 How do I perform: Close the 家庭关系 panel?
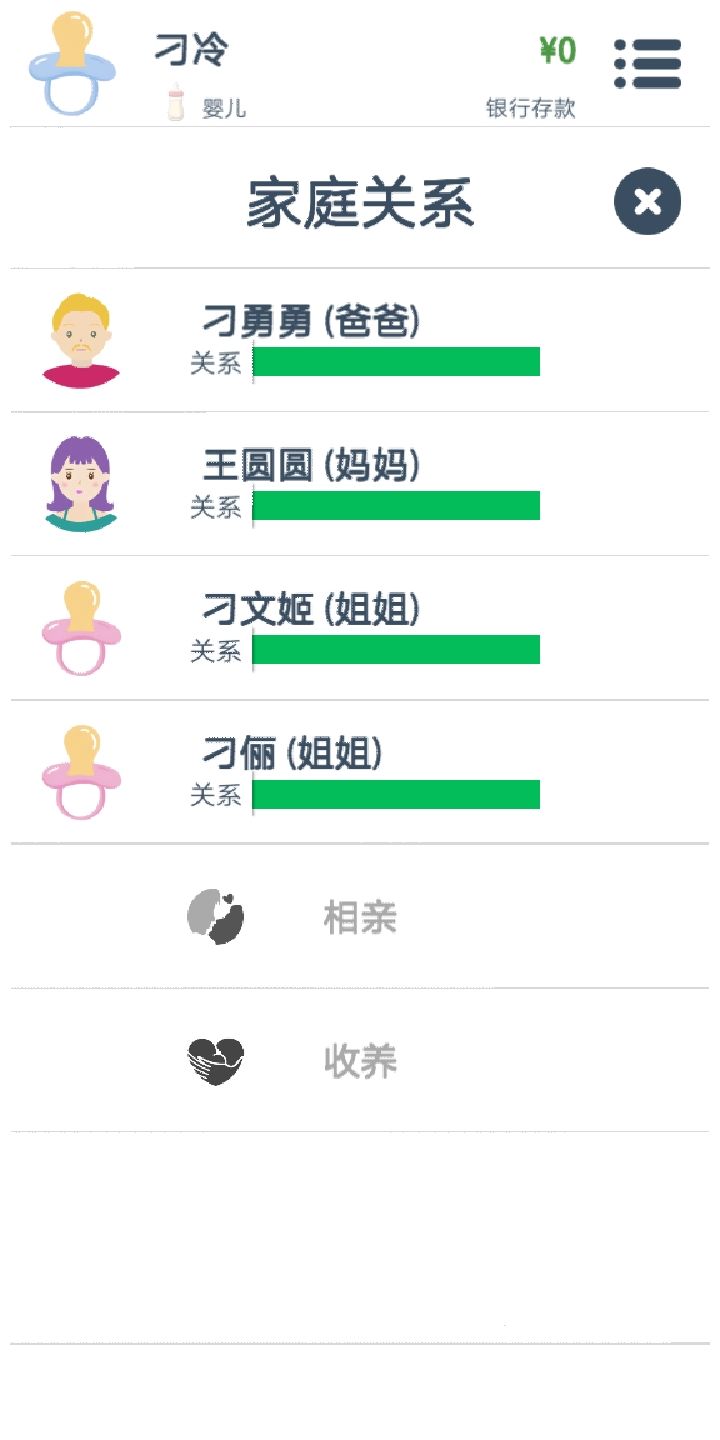click(x=647, y=201)
